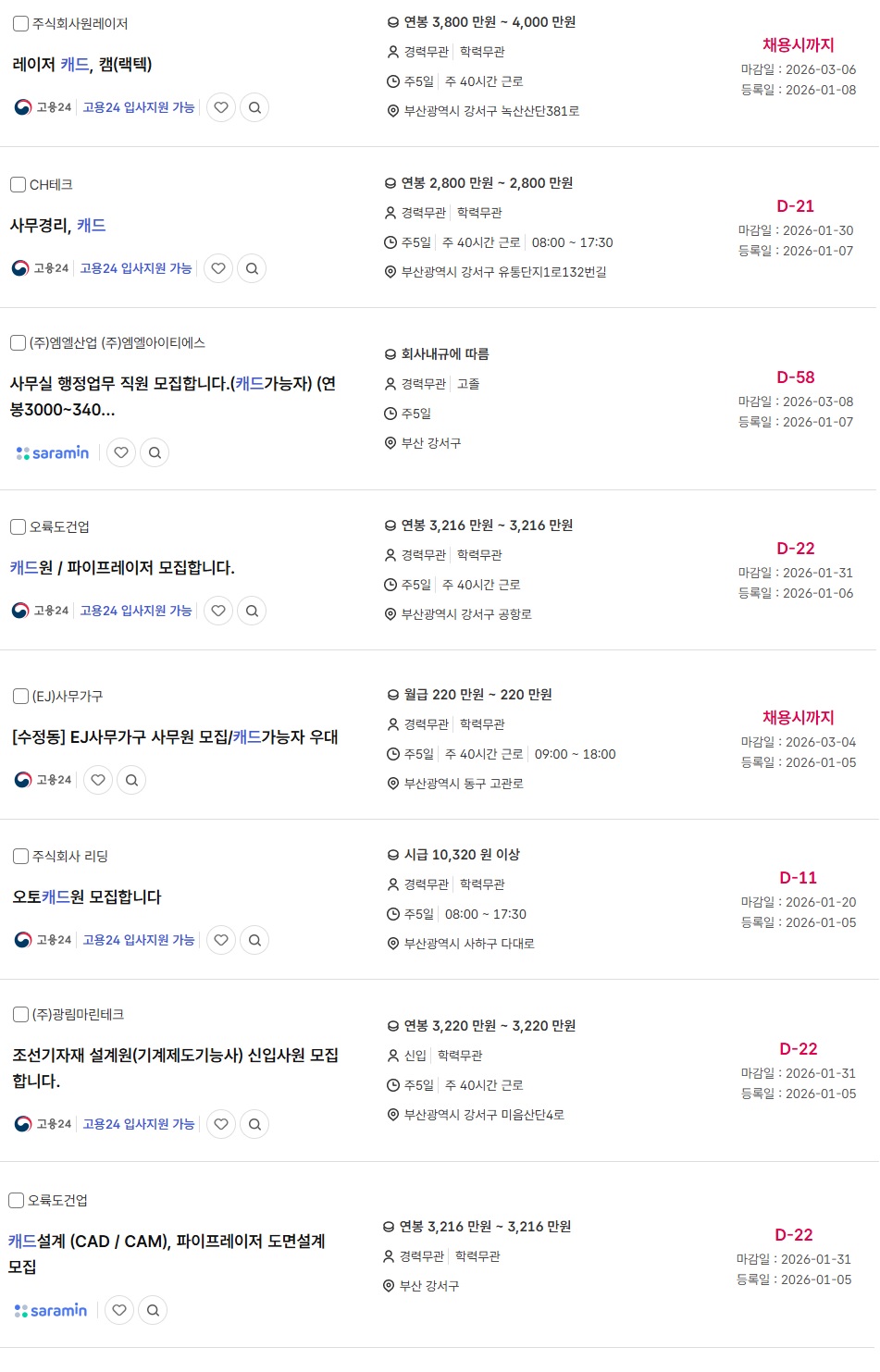Select the (EJ)사무가구 checkbox
Screen dimensions: 880x1372
coord(20,697)
